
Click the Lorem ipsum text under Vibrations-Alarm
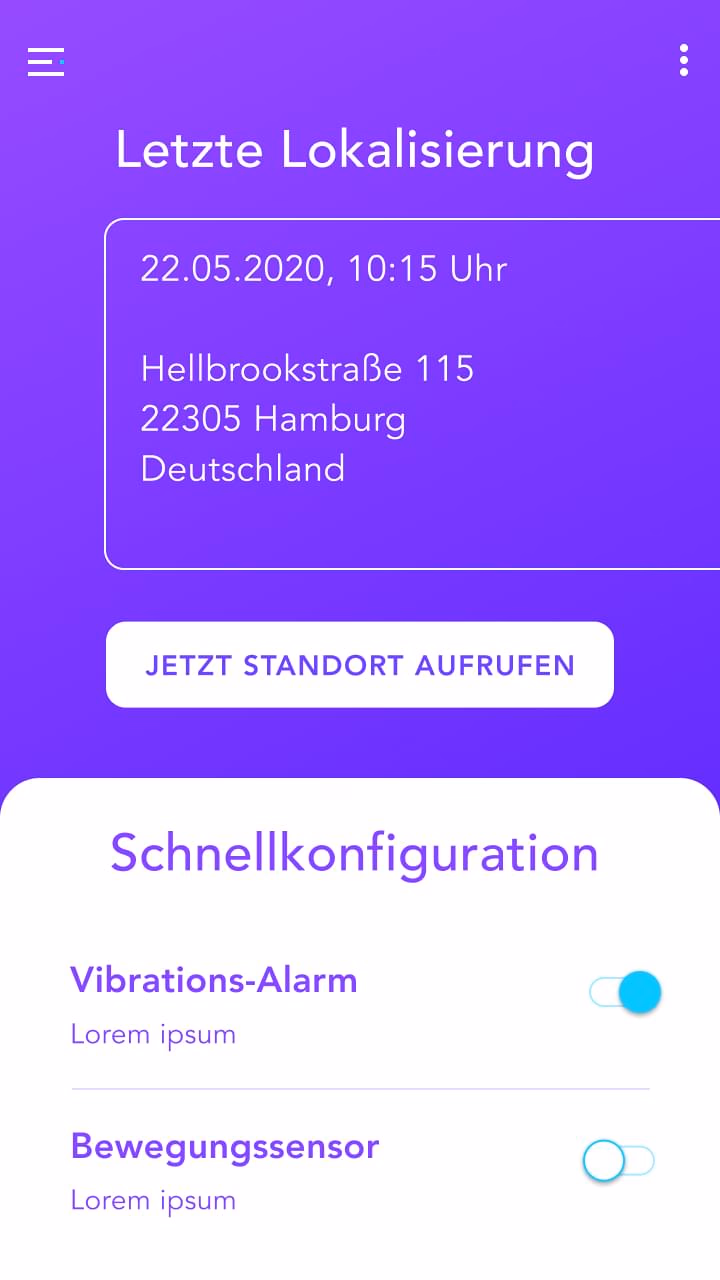[153, 1034]
